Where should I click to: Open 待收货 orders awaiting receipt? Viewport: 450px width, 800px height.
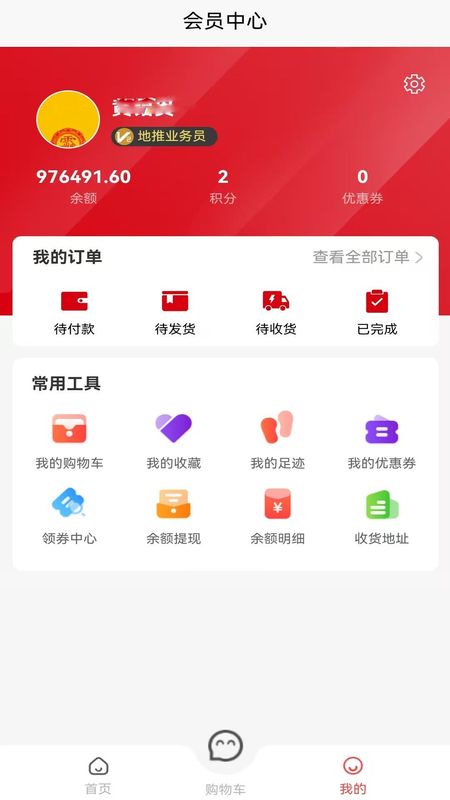click(276, 313)
